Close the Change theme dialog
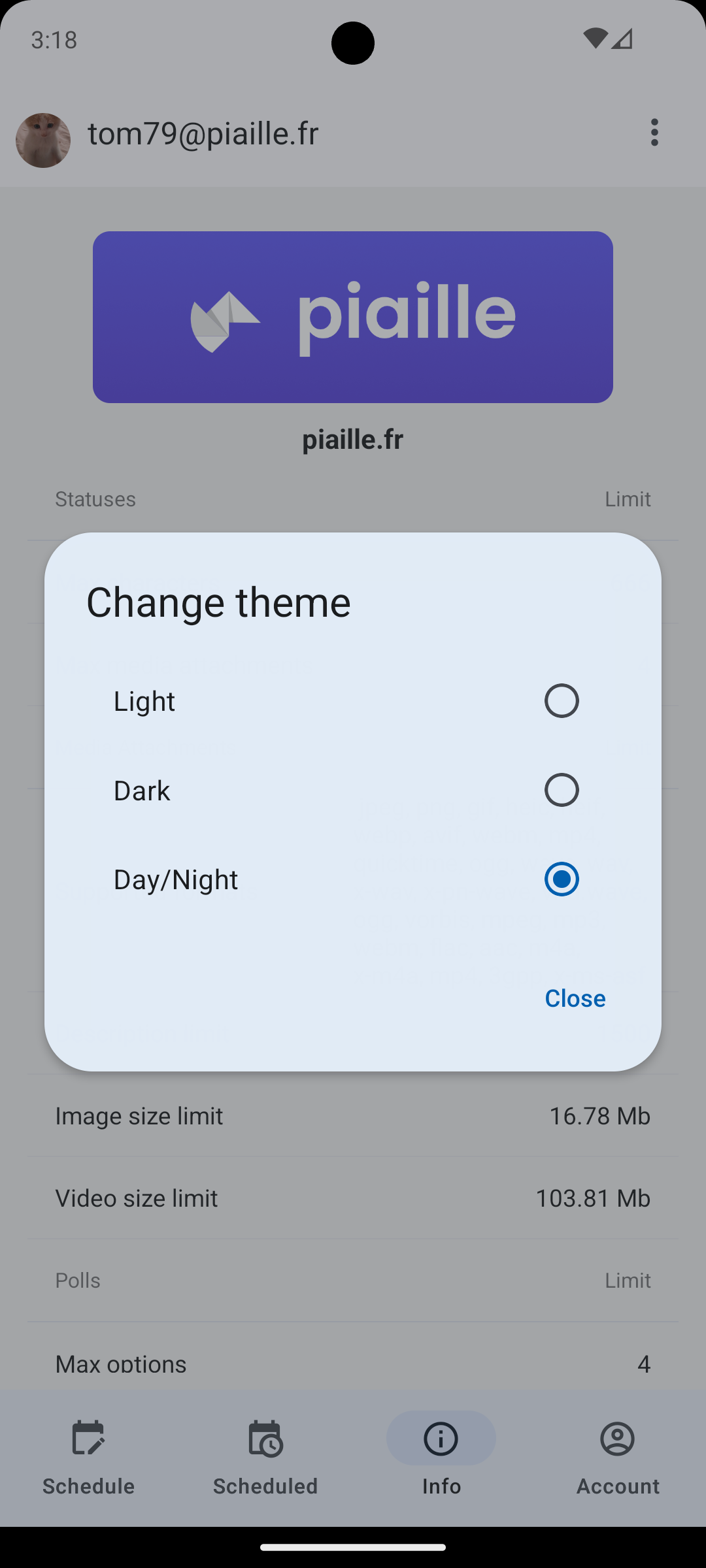The height and width of the screenshot is (1568, 706). coord(575,998)
